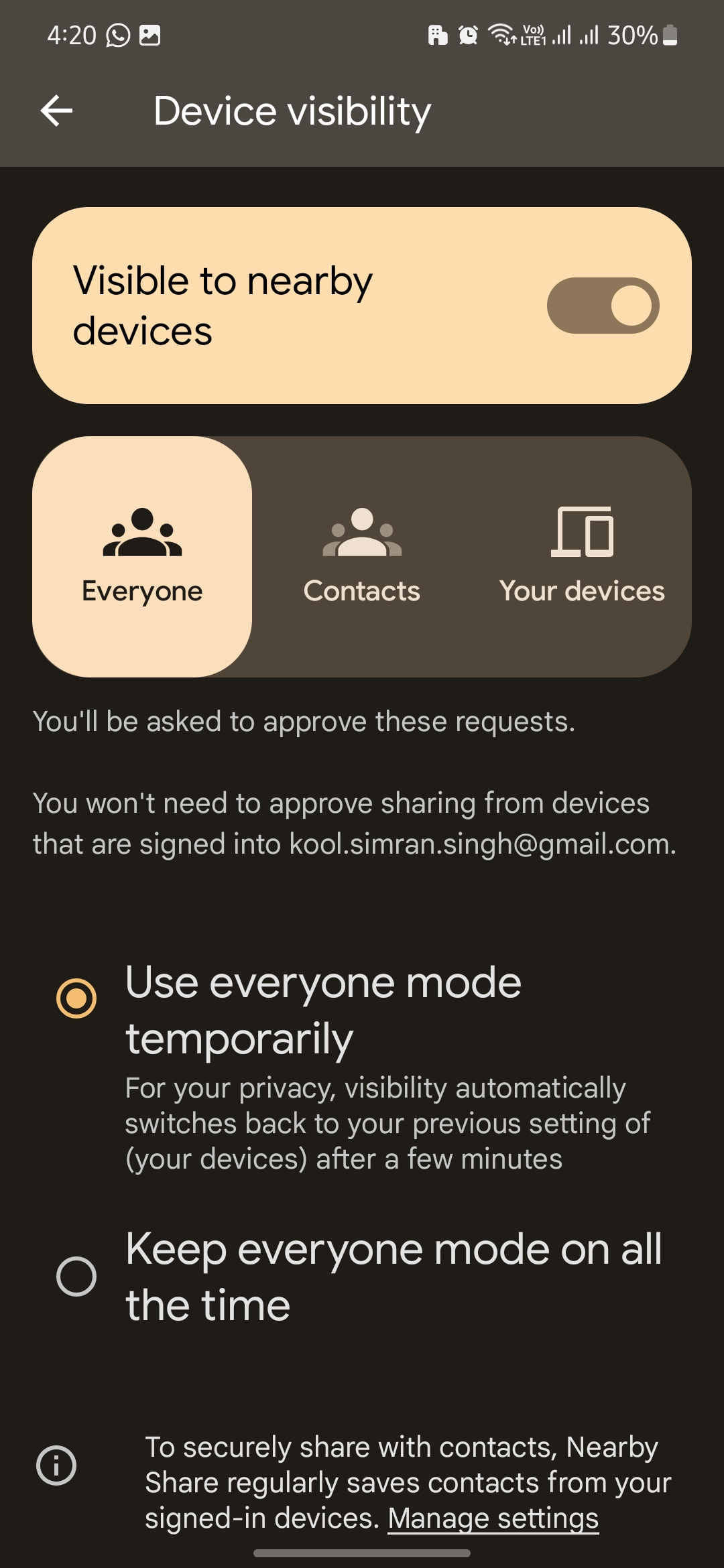Viewport: 724px width, 1568px height.
Task: Open the Manage settings link
Action: 493,1518
